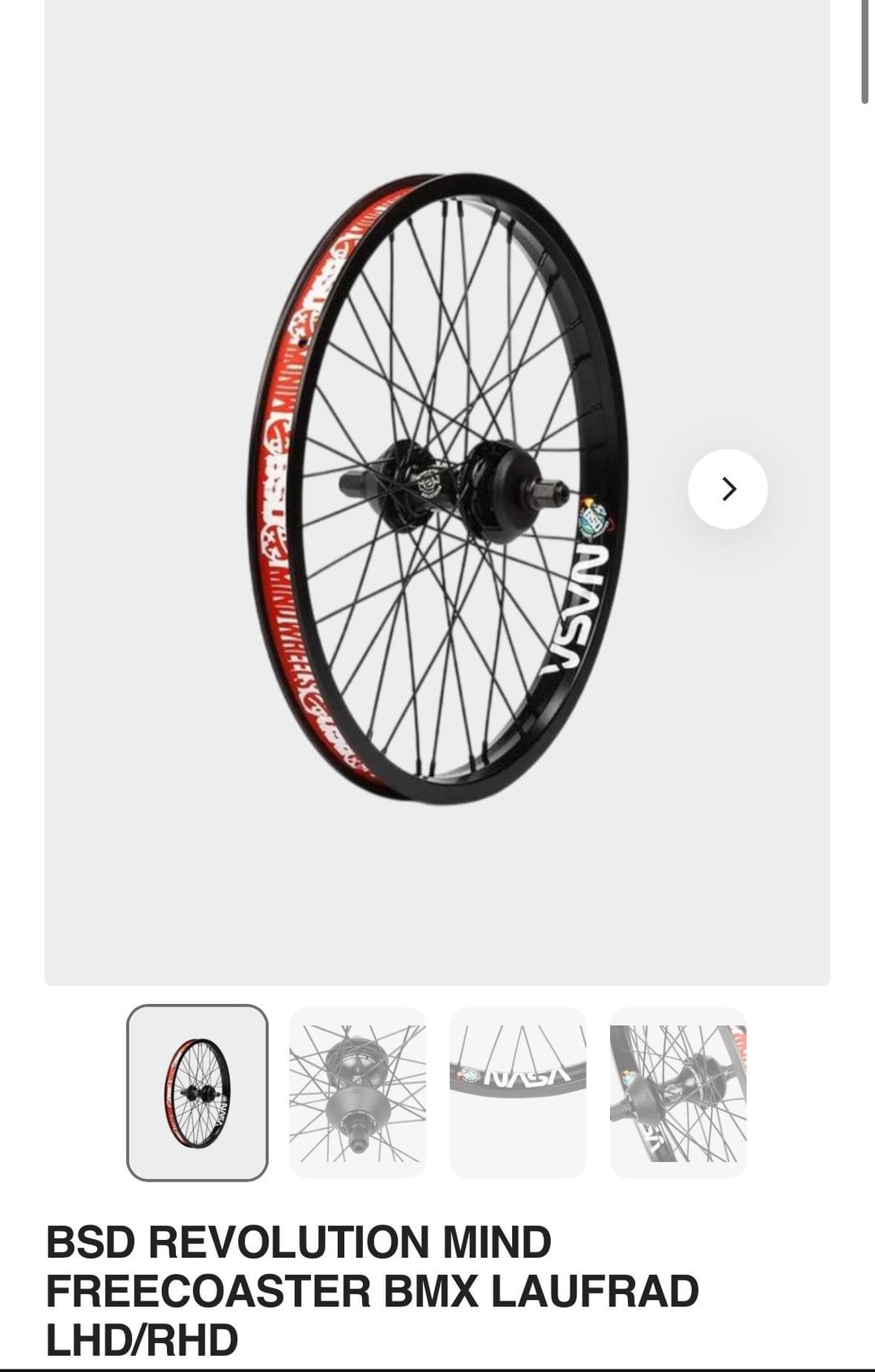Open the main BMX wheel image

click(437, 488)
